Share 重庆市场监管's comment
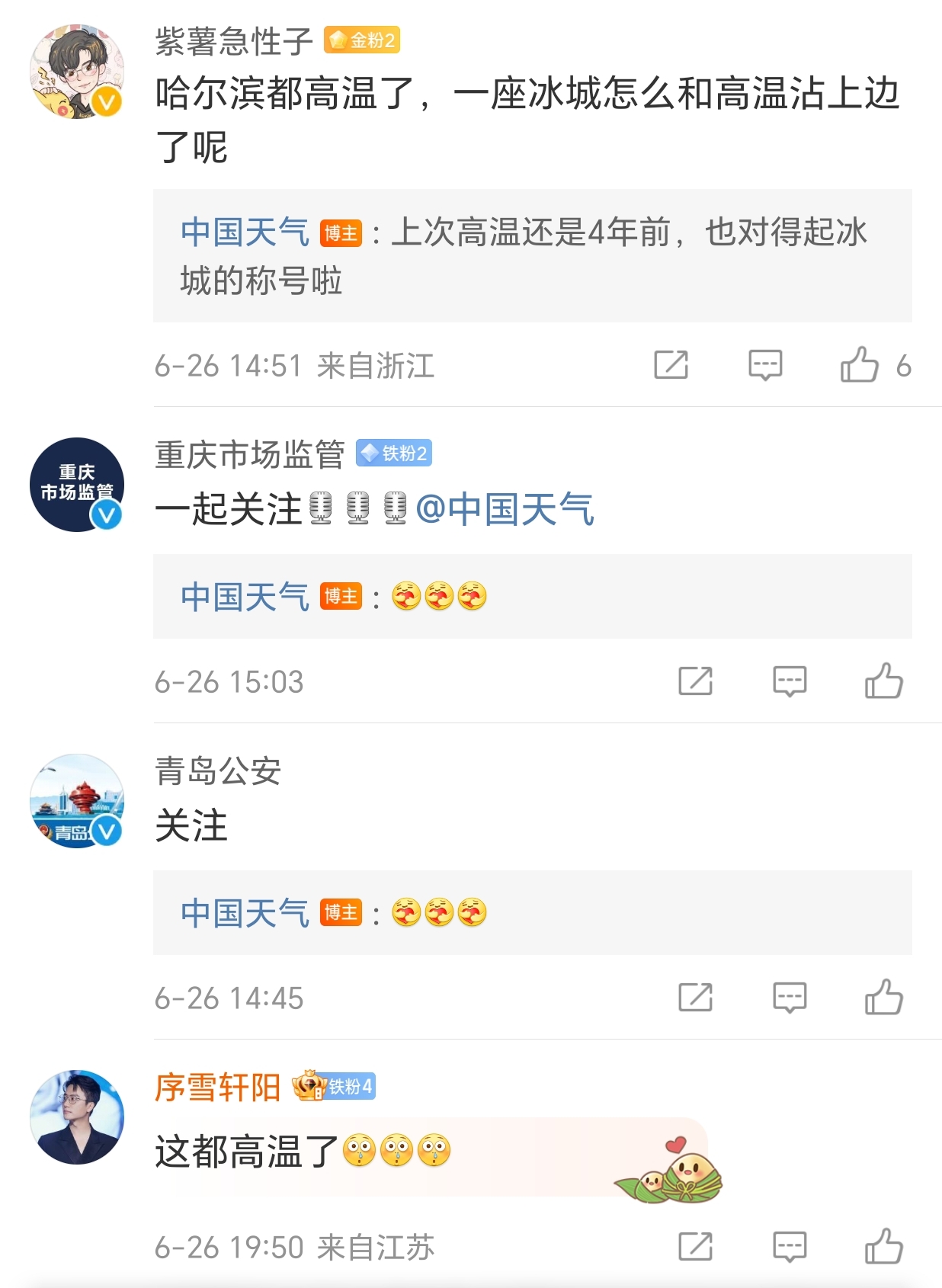942x1288 pixels. pyautogui.click(x=695, y=681)
